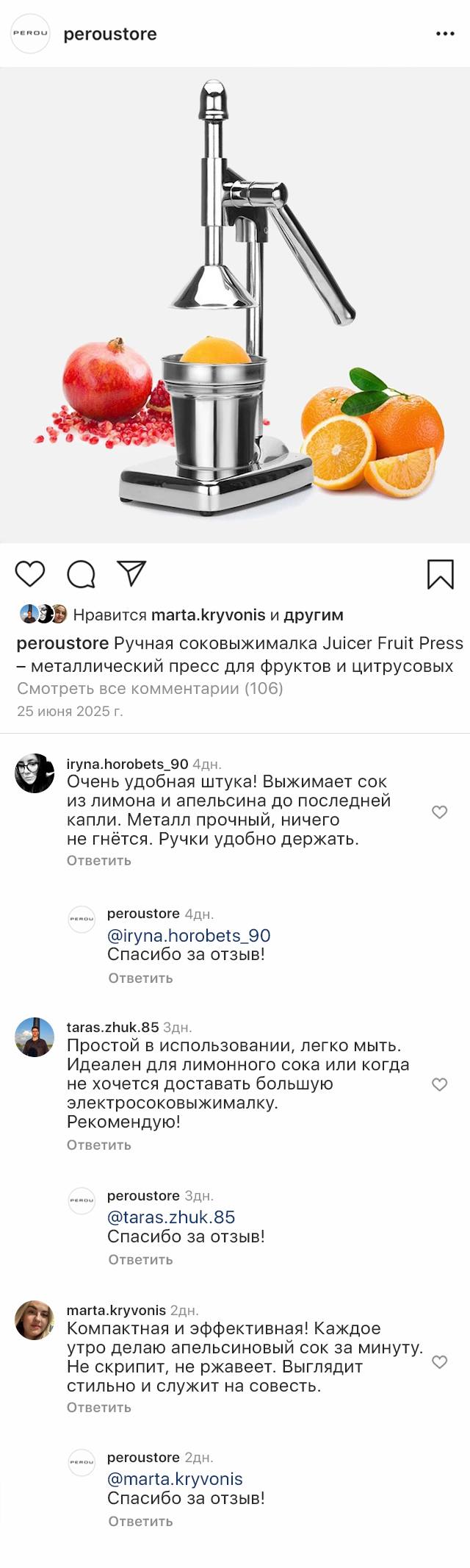Image resolution: width=470 pixels, height=1568 pixels.
Task: Bookmark the juicer post
Action: [440, 574]
